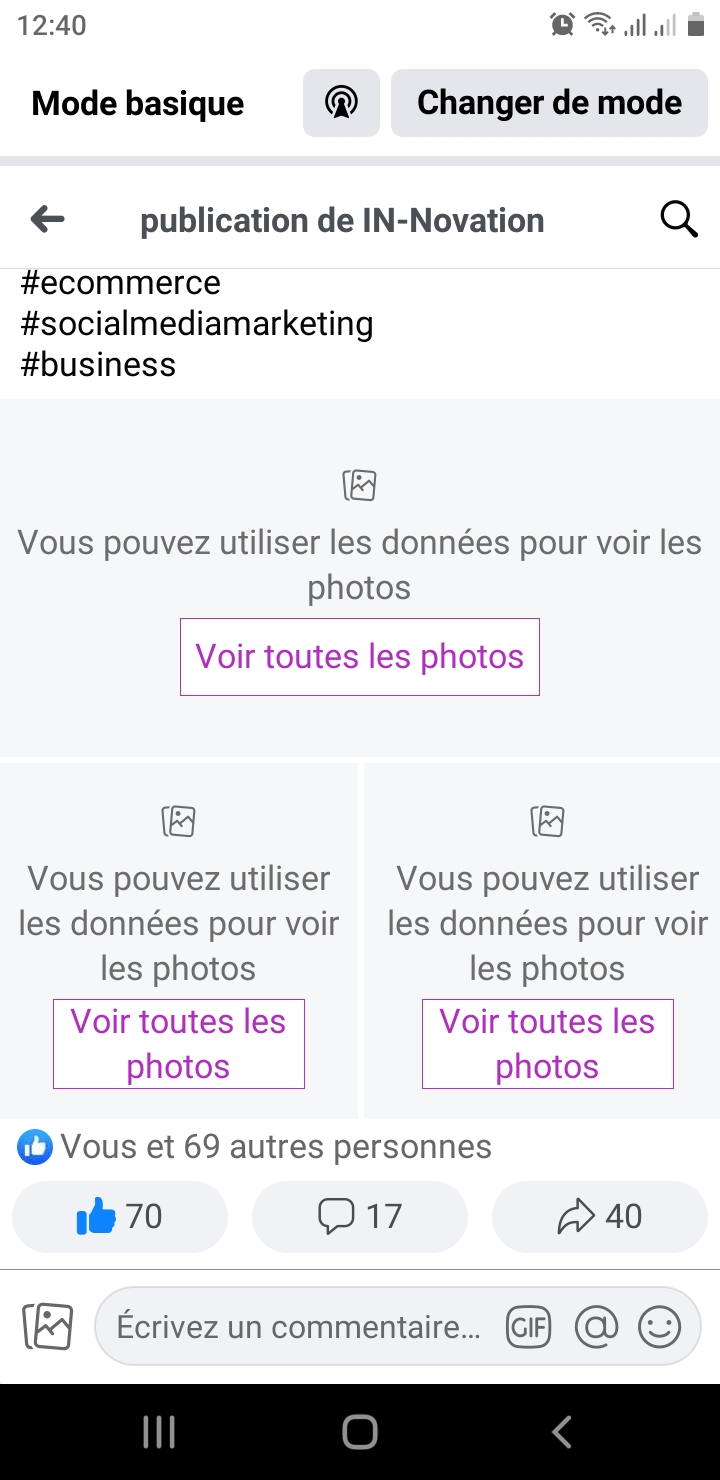The height and width of the screenshot is (1480, 720).
Task: Mention someone with the @ icon
Action: (597, 1327)
